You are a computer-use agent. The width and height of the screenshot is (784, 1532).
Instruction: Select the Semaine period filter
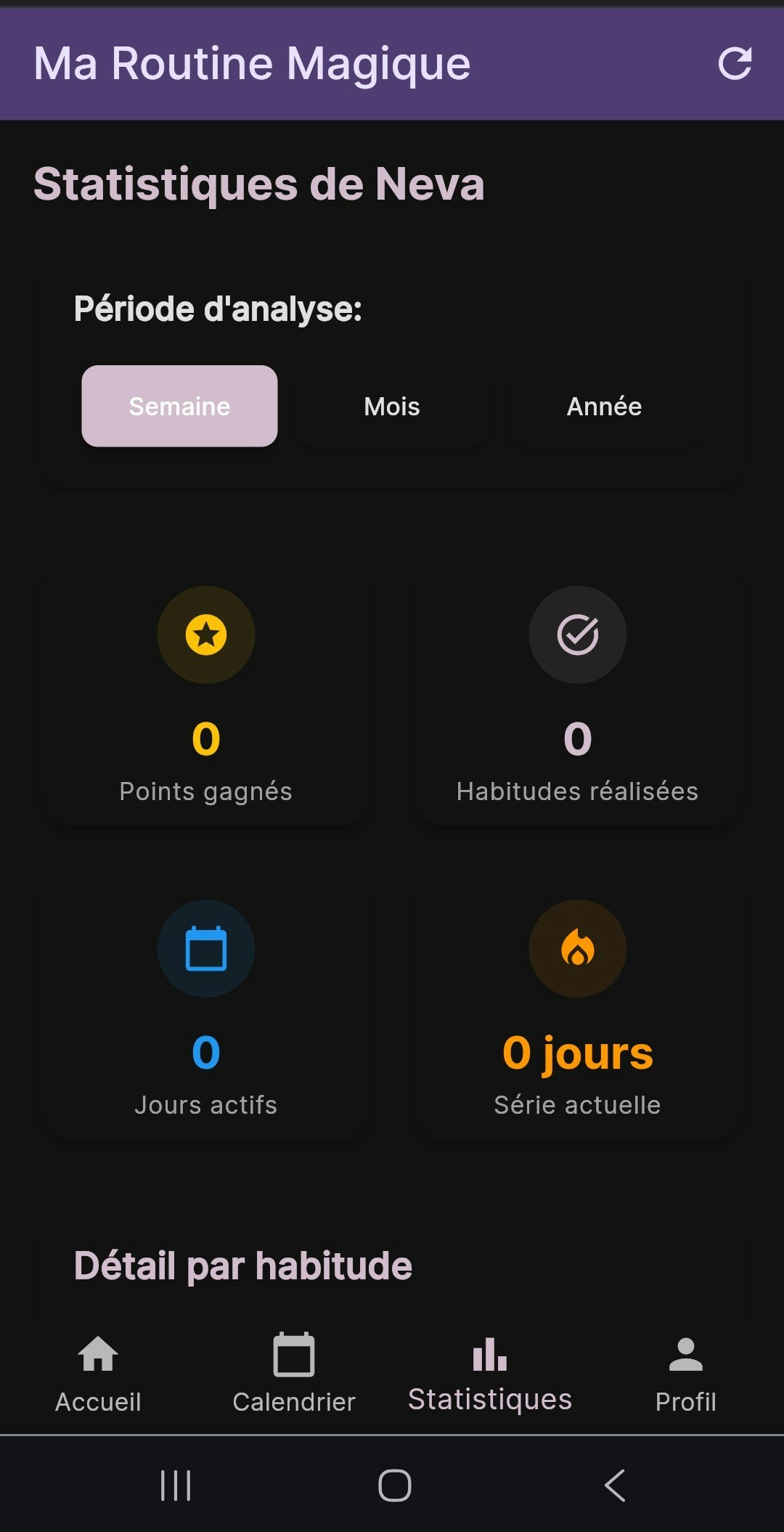(179, 406)
